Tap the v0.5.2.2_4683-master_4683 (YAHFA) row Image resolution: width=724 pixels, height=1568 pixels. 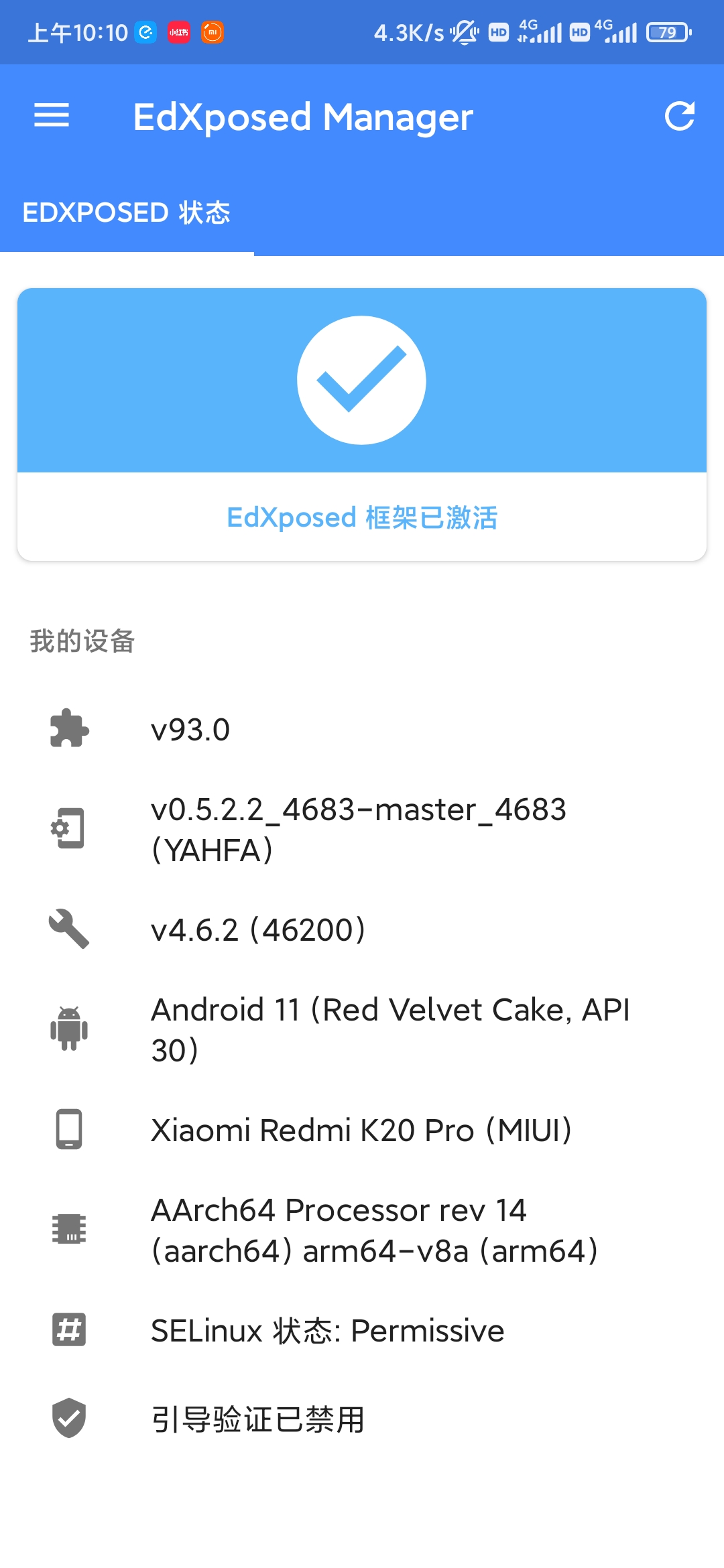pyautogui.click(x=362, y=830)
